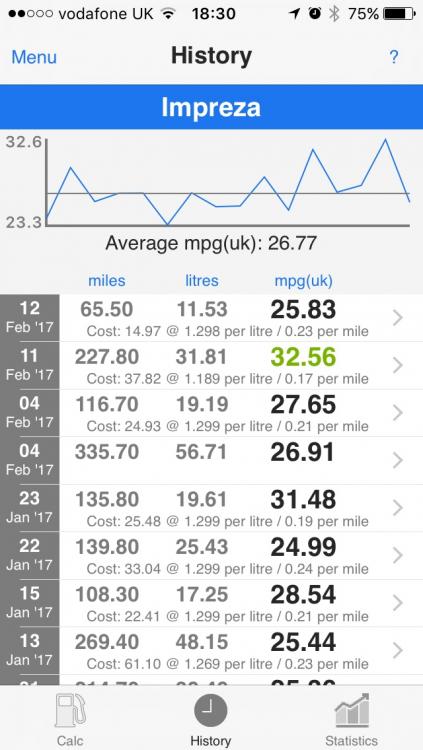Viewport: 423px width, 750px height.
Task: Open the 22 Jan '17 fill-up record
Action: [212, 555]
